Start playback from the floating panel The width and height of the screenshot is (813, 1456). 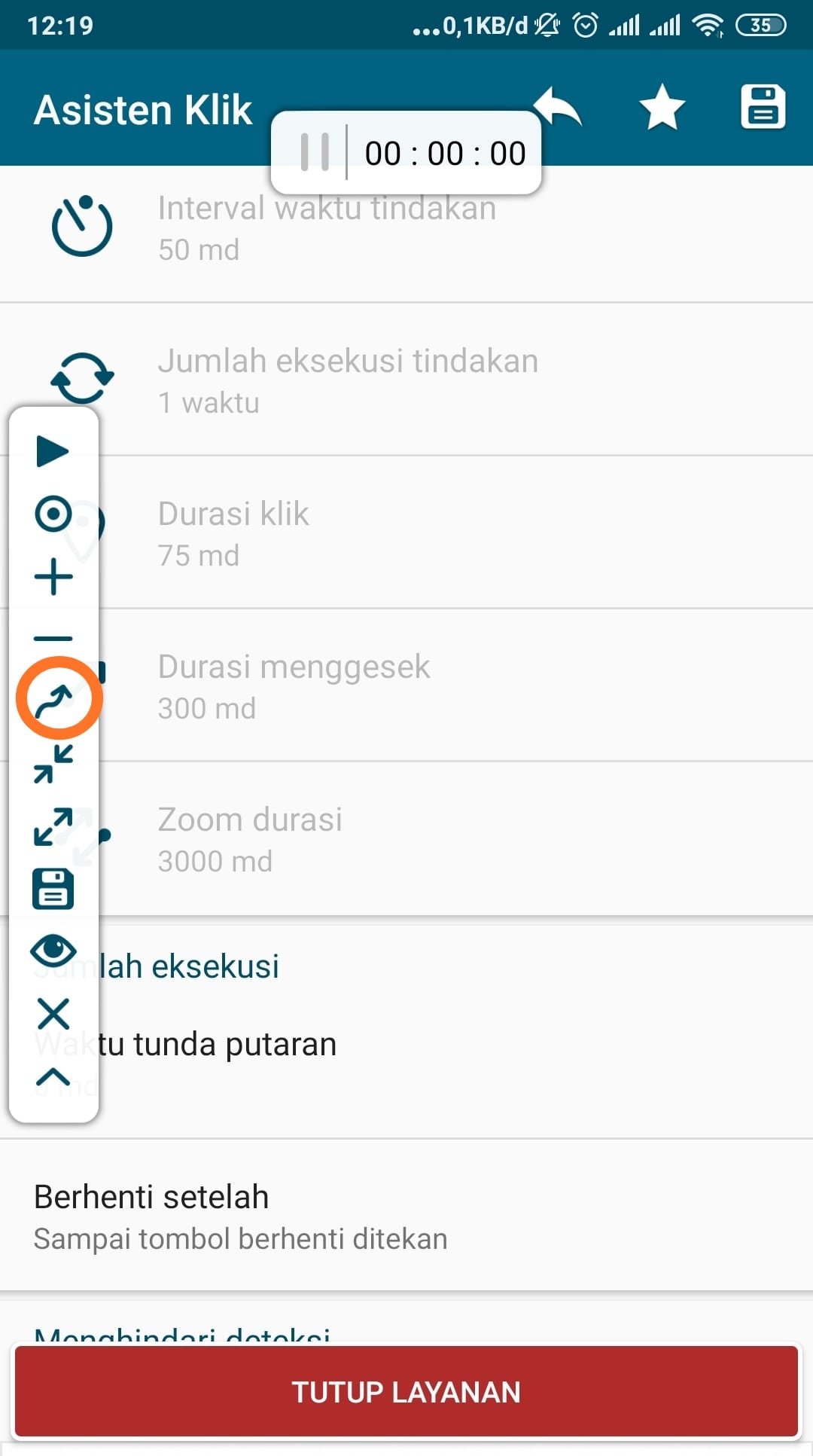[53, 451]
